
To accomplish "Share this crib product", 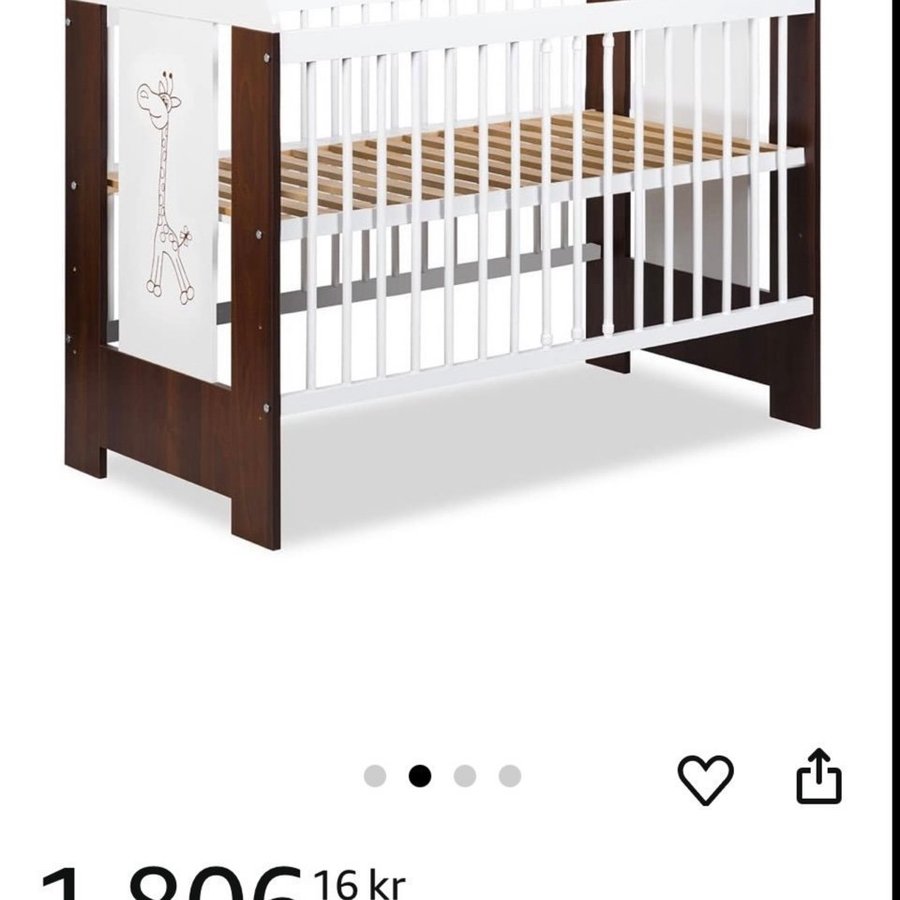I will (x=819, y=777).
